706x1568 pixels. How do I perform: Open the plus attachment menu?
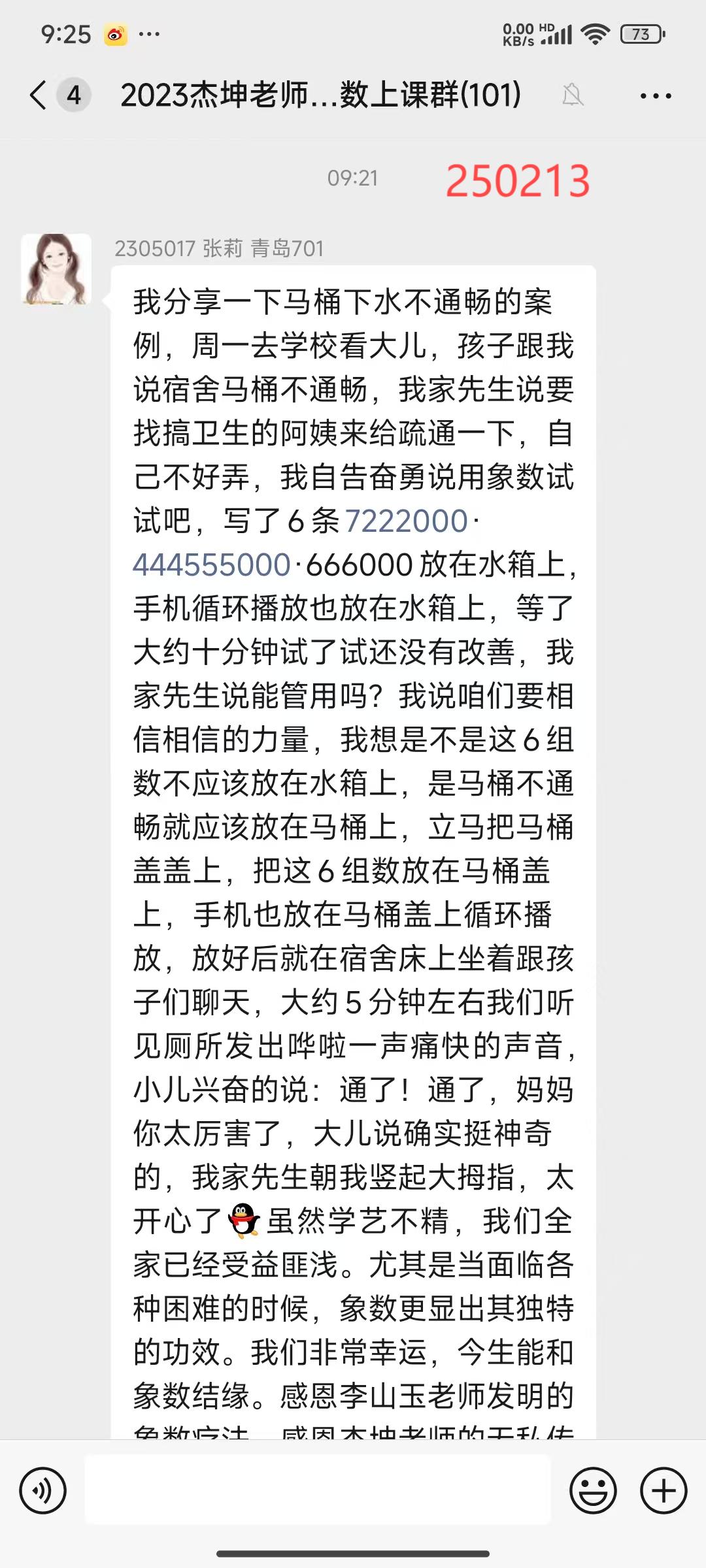click(664, 1491)
